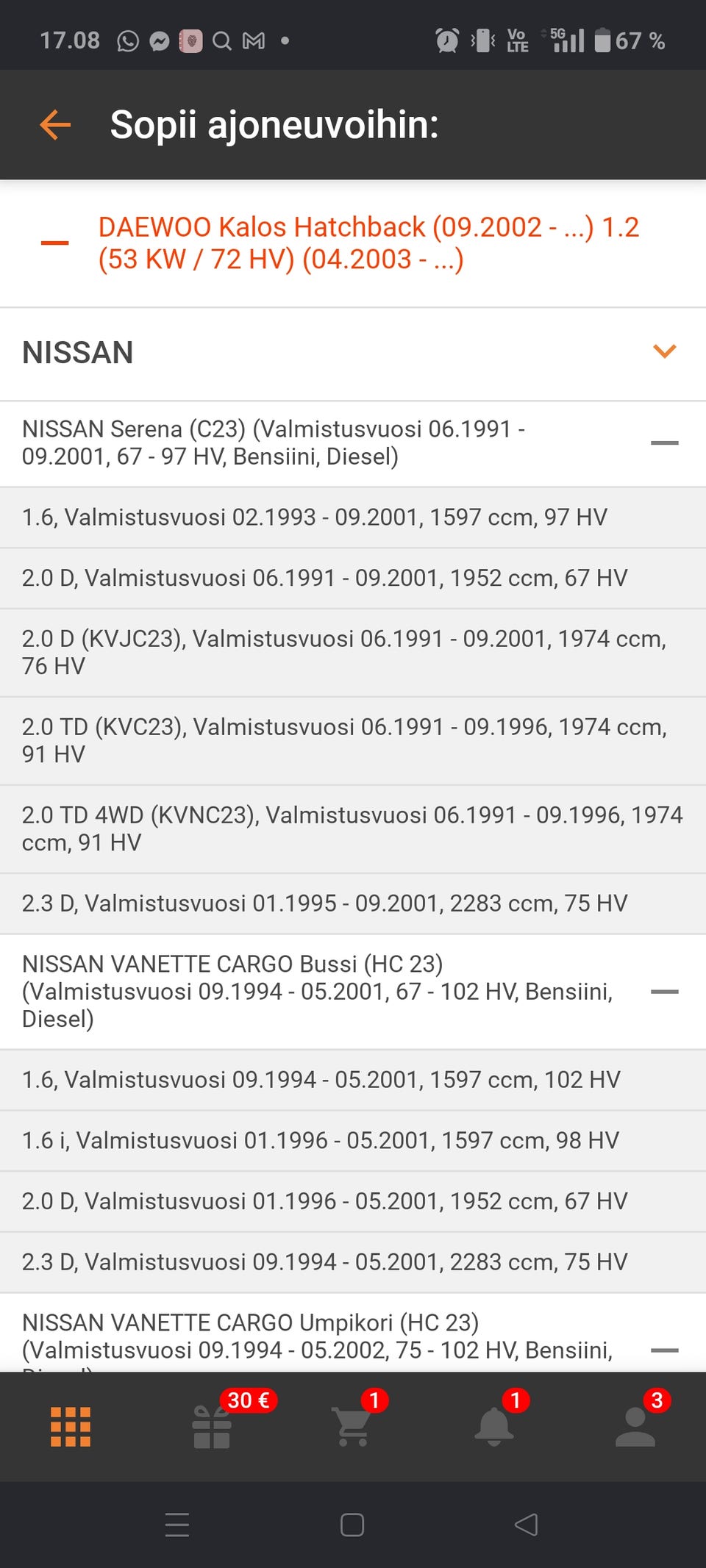Tap the system home button
This screenshot has height=1568, width=706.
click(352, 1525)
